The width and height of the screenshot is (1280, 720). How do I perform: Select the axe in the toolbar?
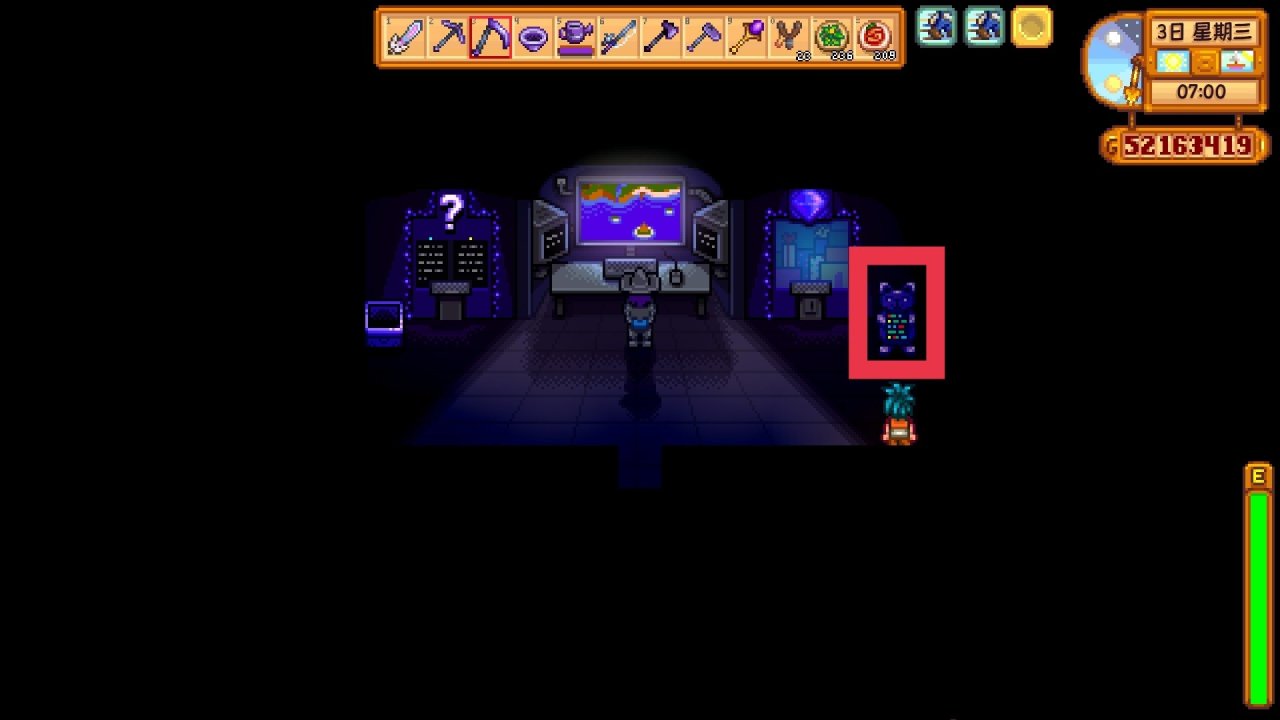[x=662, y=38]
